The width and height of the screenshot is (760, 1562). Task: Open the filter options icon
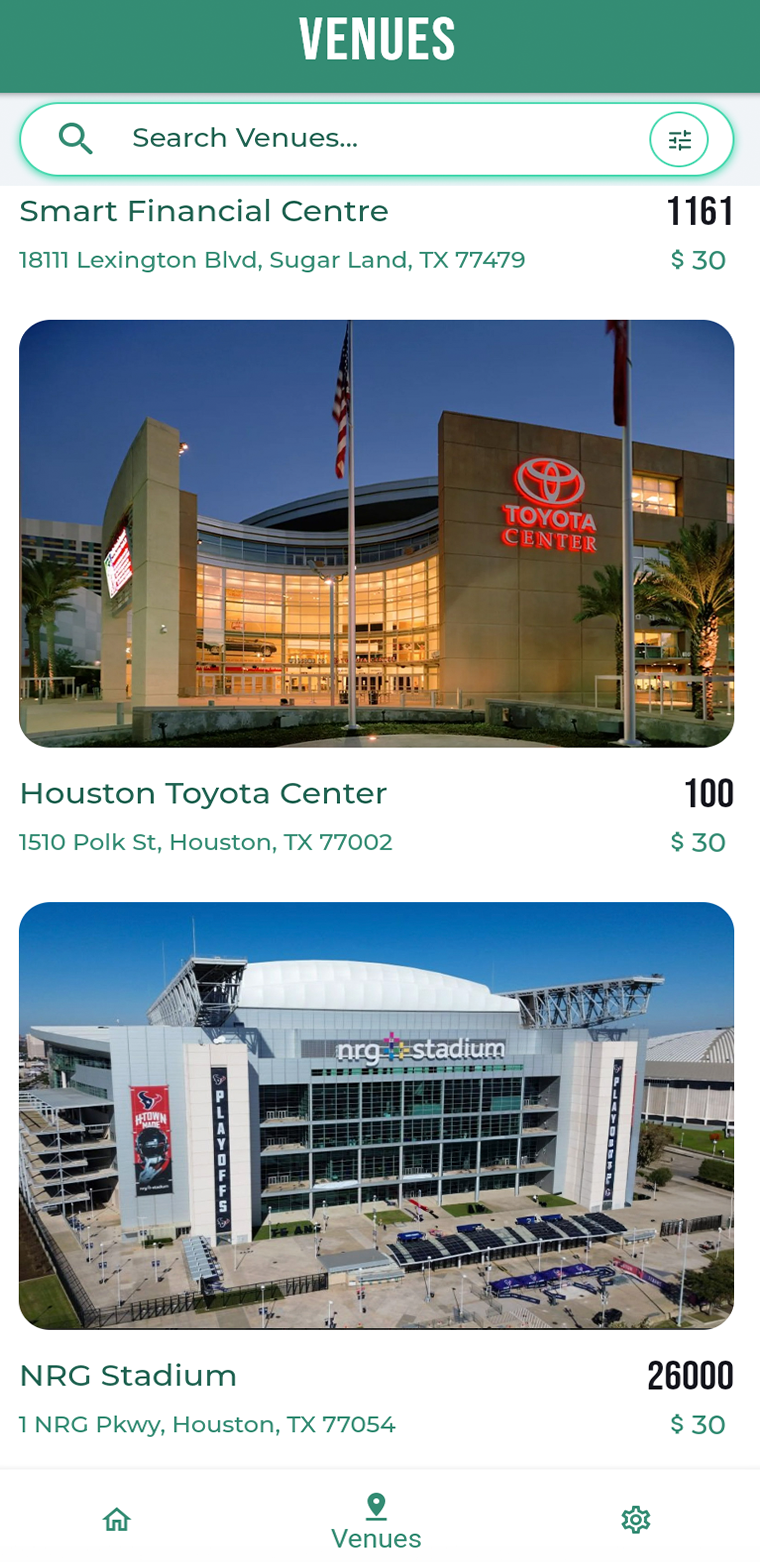[x=679, y=140]
